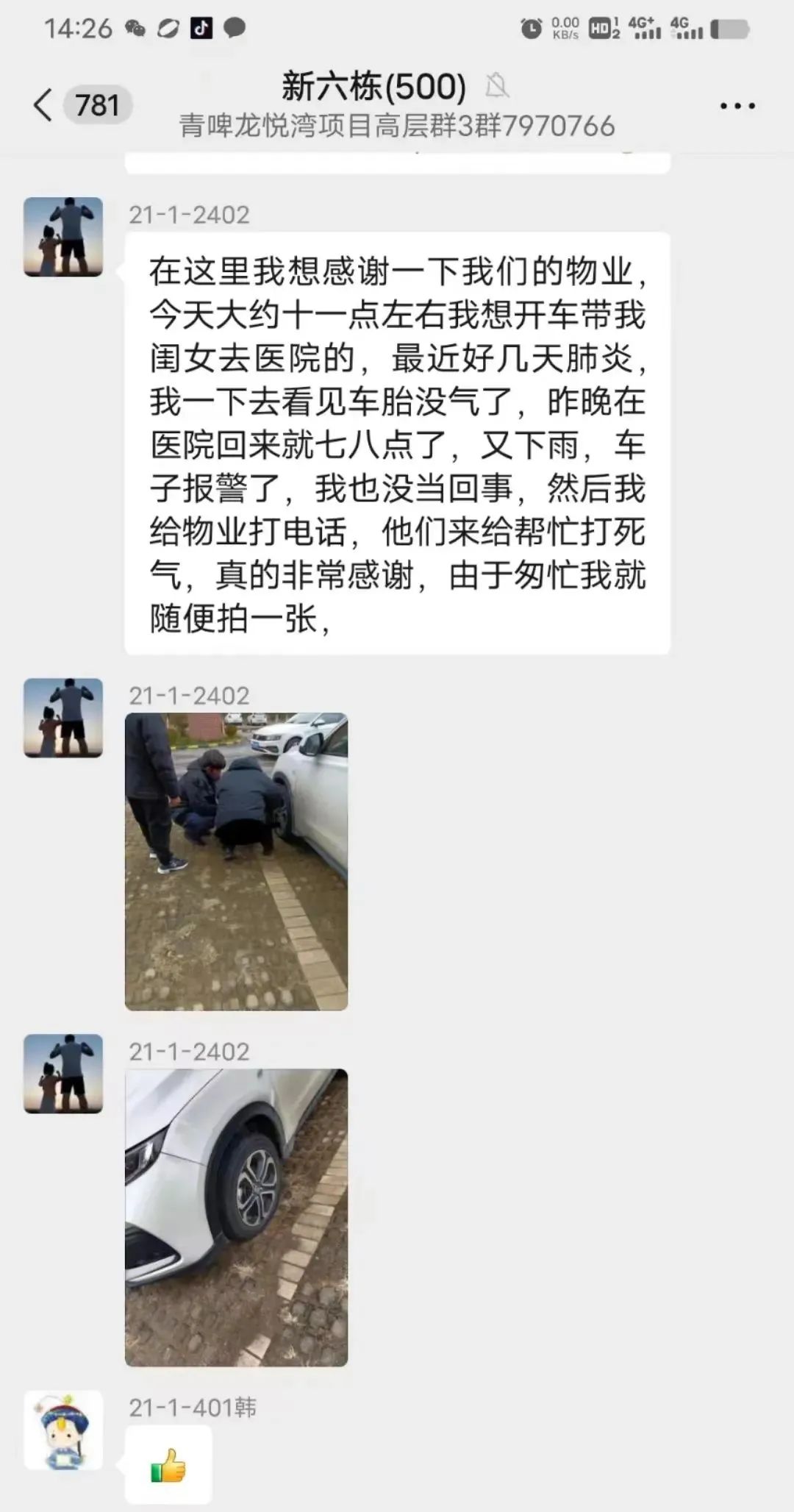Tap the 21-1-2402 avatar beside the text message

[63, 237]
